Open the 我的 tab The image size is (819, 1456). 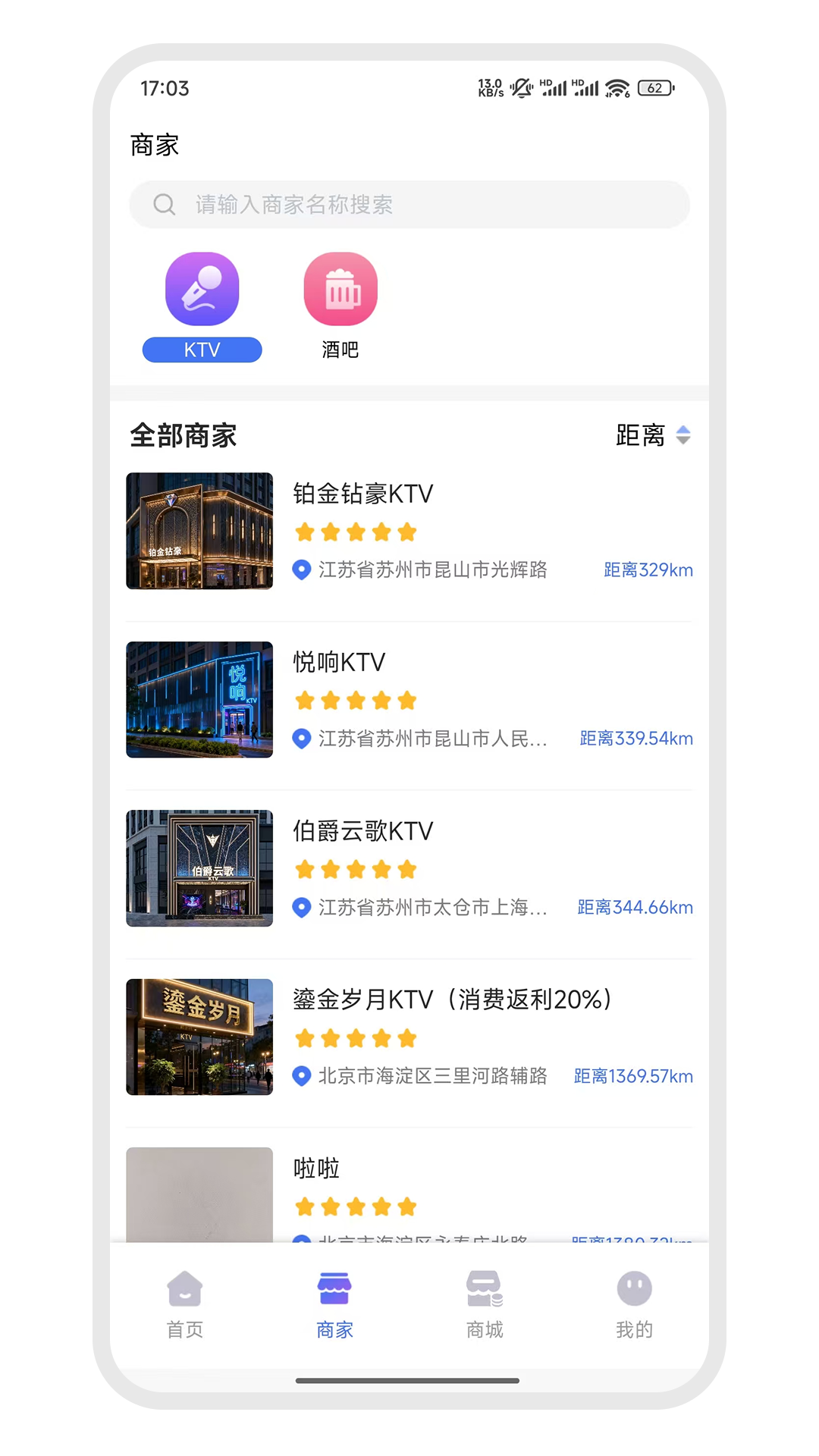click(x=634, y=1304)
